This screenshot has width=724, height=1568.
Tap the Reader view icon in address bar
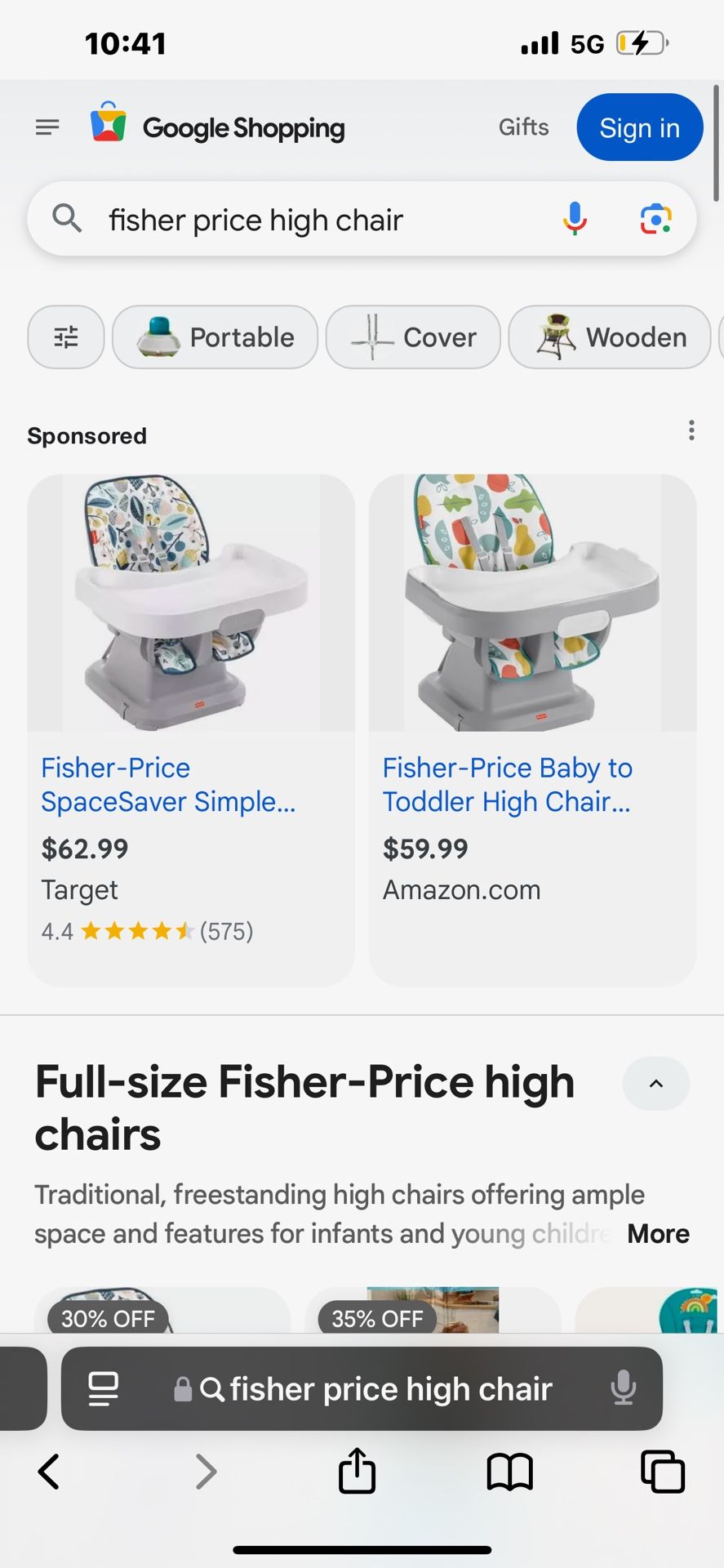point(102,1388)
